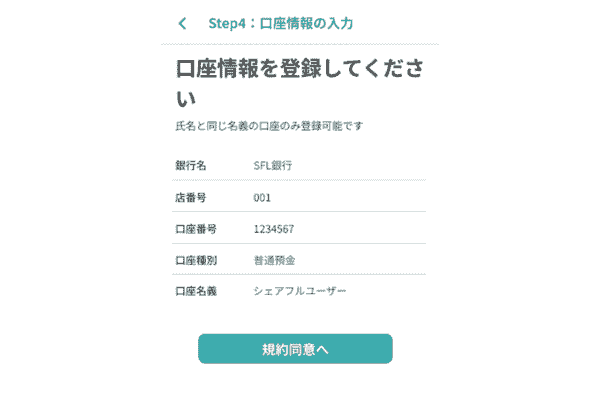Go back from Step4 screen
The width and height of the screenshot is (600, 400).
[x=182, y=23]
